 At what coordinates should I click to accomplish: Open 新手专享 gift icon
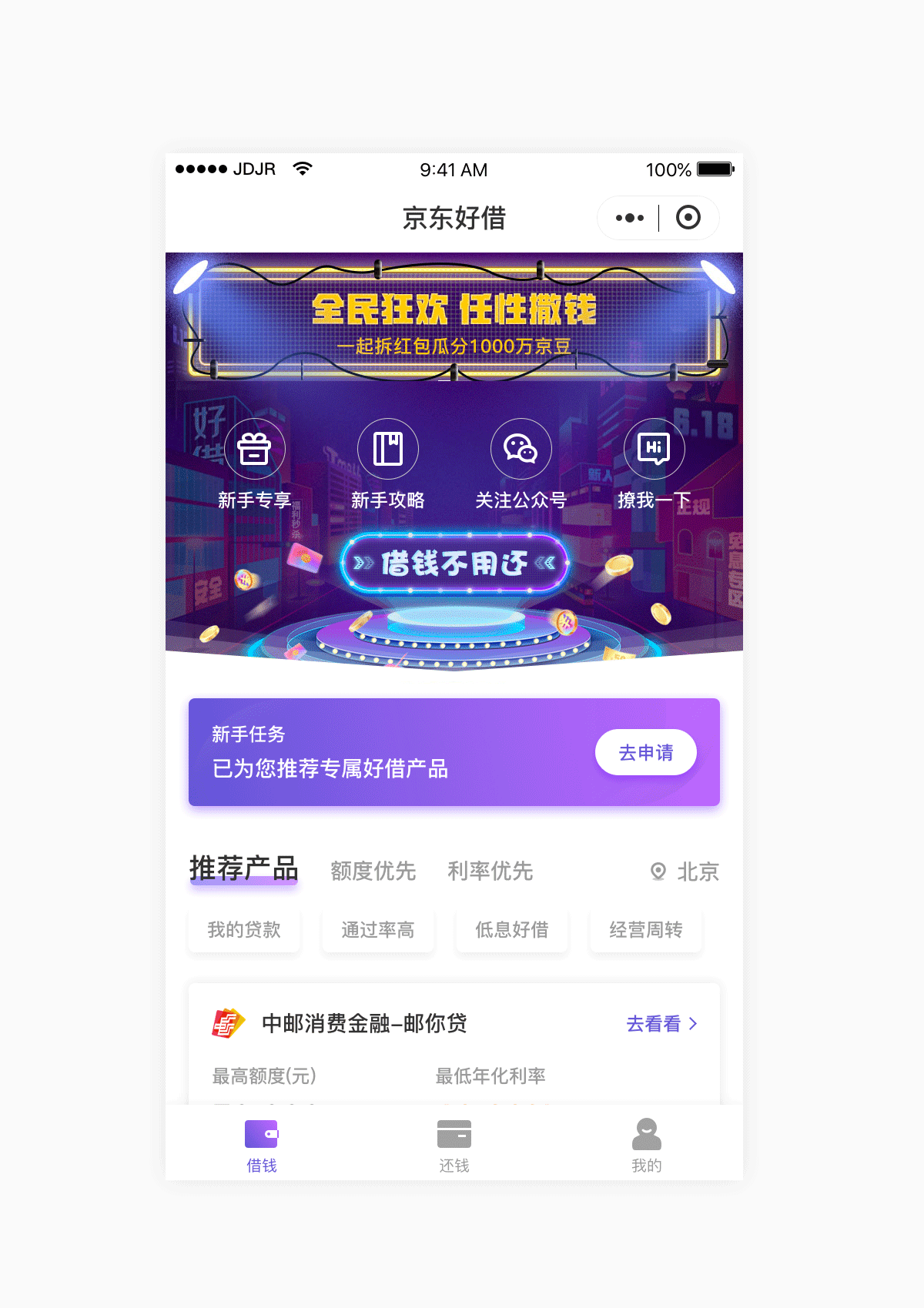click(254, 449)
